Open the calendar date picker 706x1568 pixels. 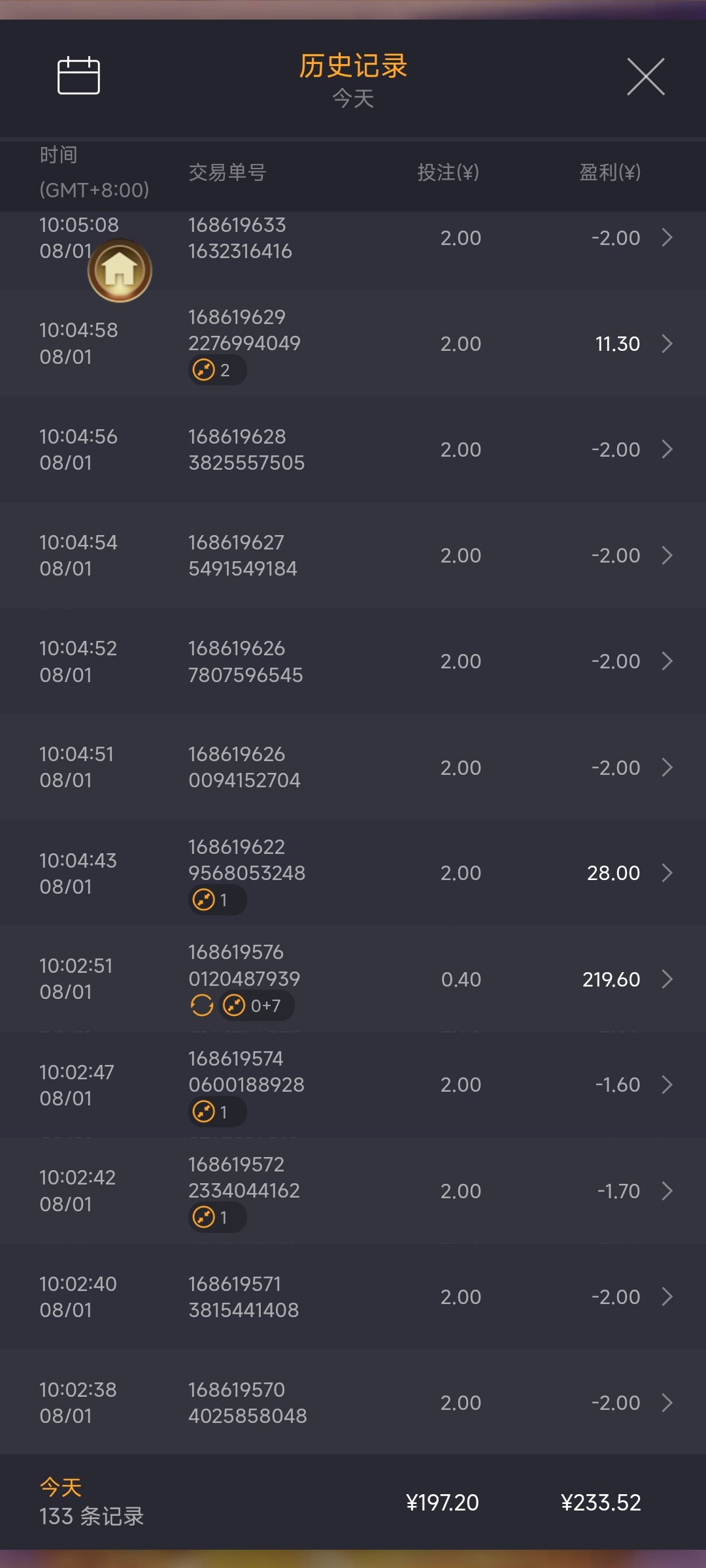click(x=78, y=76)
